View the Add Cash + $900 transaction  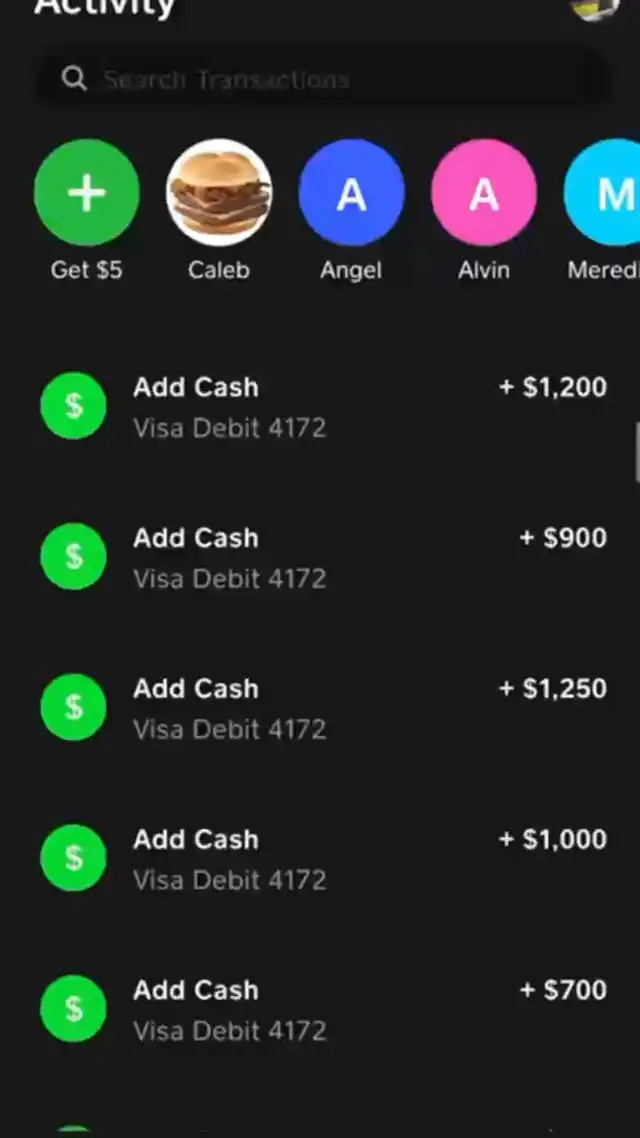click(322, 558)
